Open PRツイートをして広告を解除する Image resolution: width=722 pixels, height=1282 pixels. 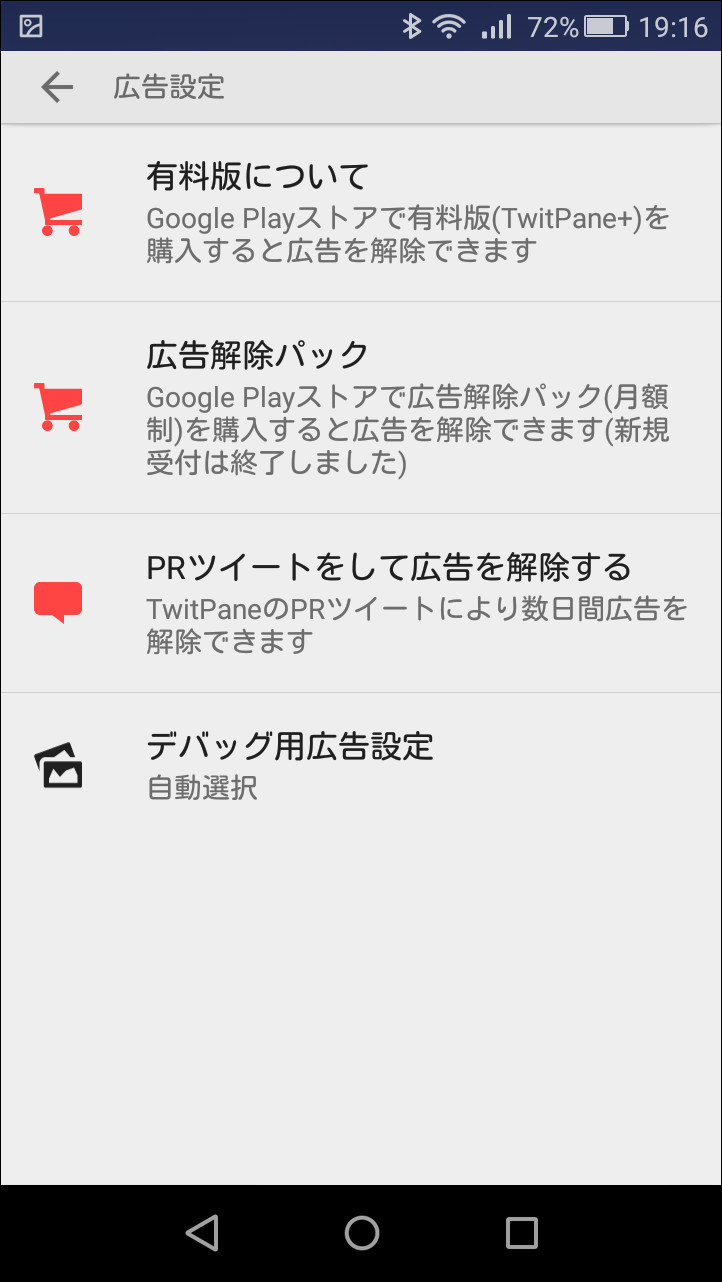[360, 600]
